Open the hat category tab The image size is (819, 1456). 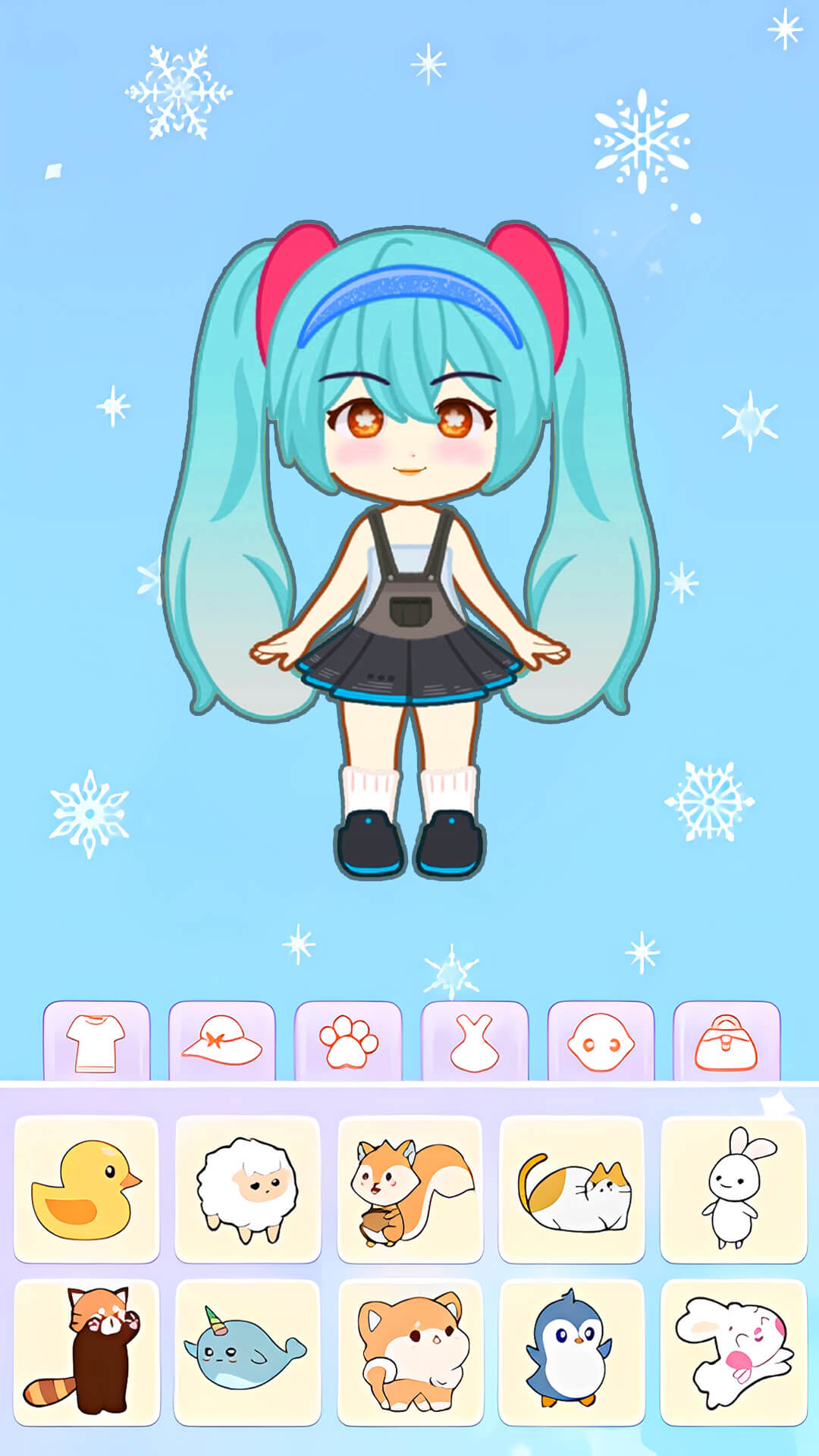click(x=221, y=1042)
